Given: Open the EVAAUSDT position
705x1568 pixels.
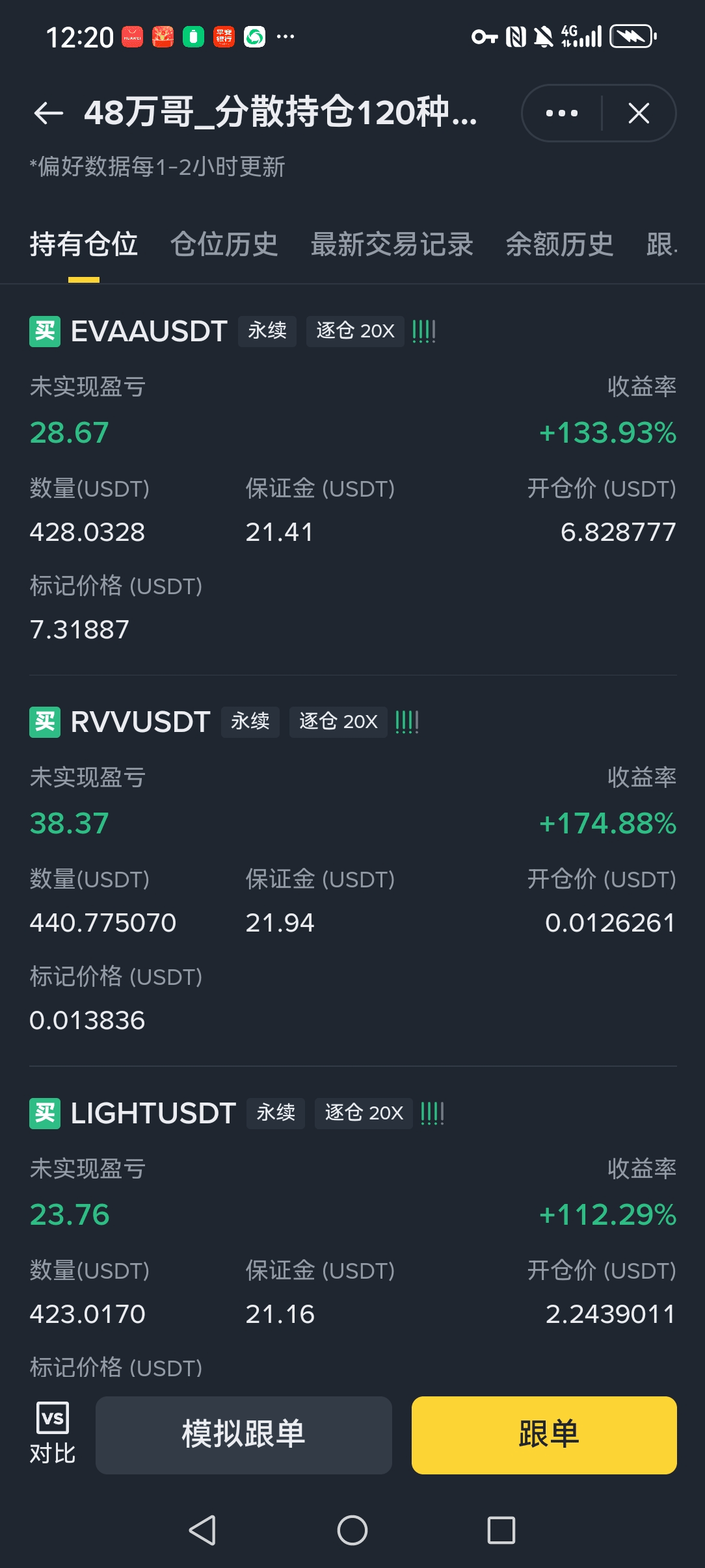Looking at the screenshot, I should point(149,332).
